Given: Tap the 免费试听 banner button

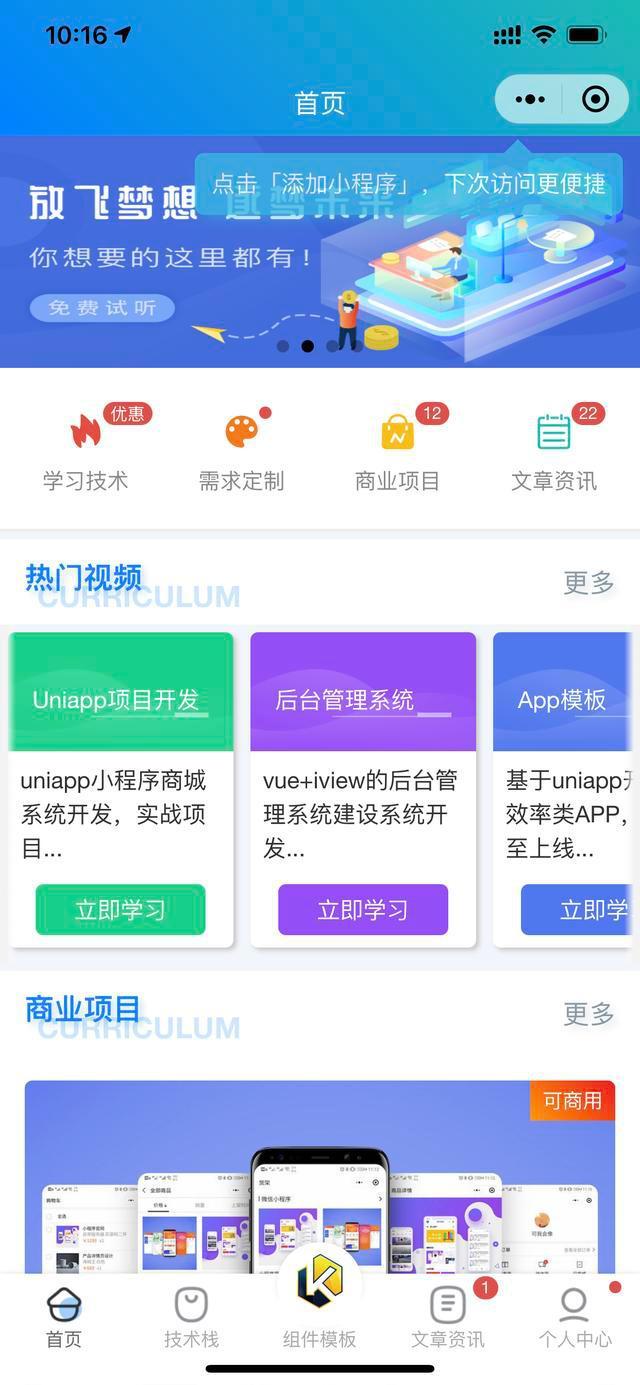Looking at the screenshot, I should [102, 307].
